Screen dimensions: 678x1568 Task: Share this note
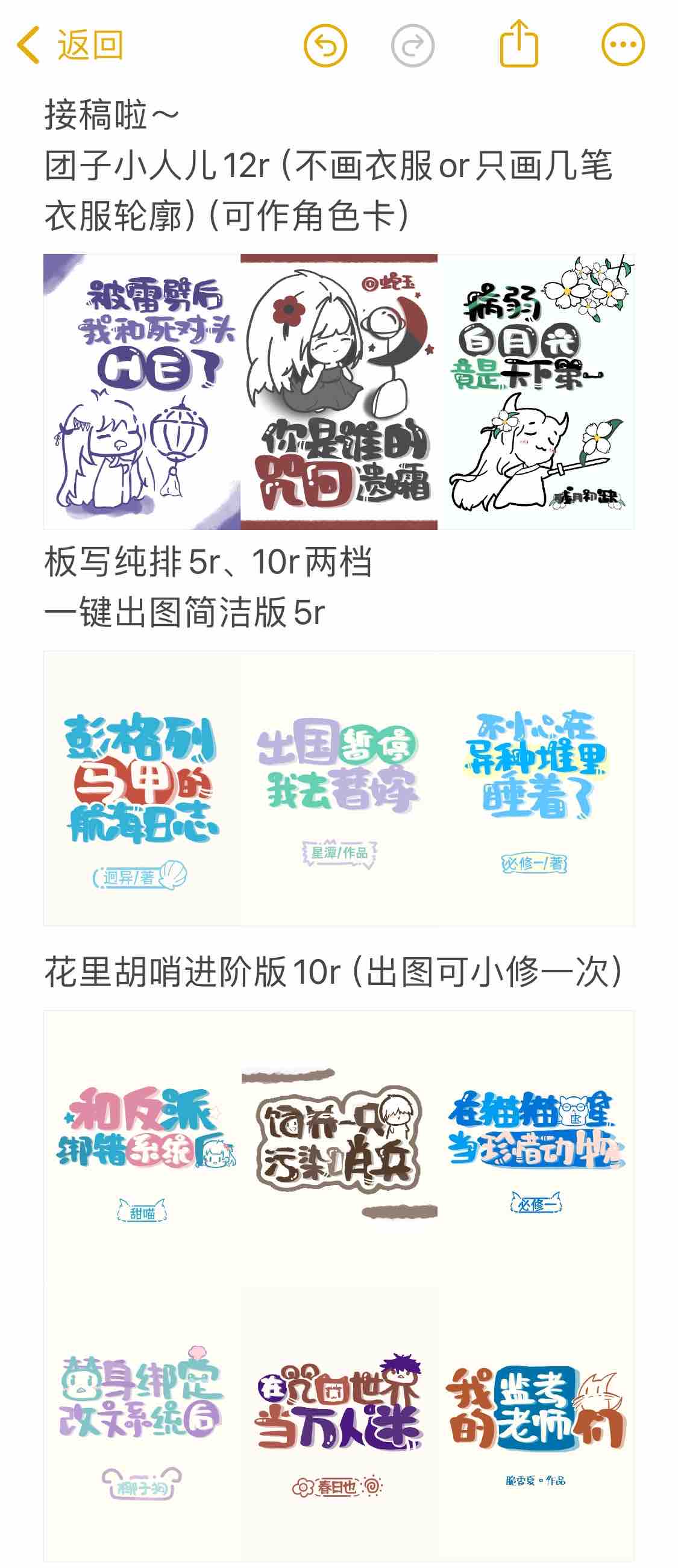pyautogui.click(x=518, y=44)
